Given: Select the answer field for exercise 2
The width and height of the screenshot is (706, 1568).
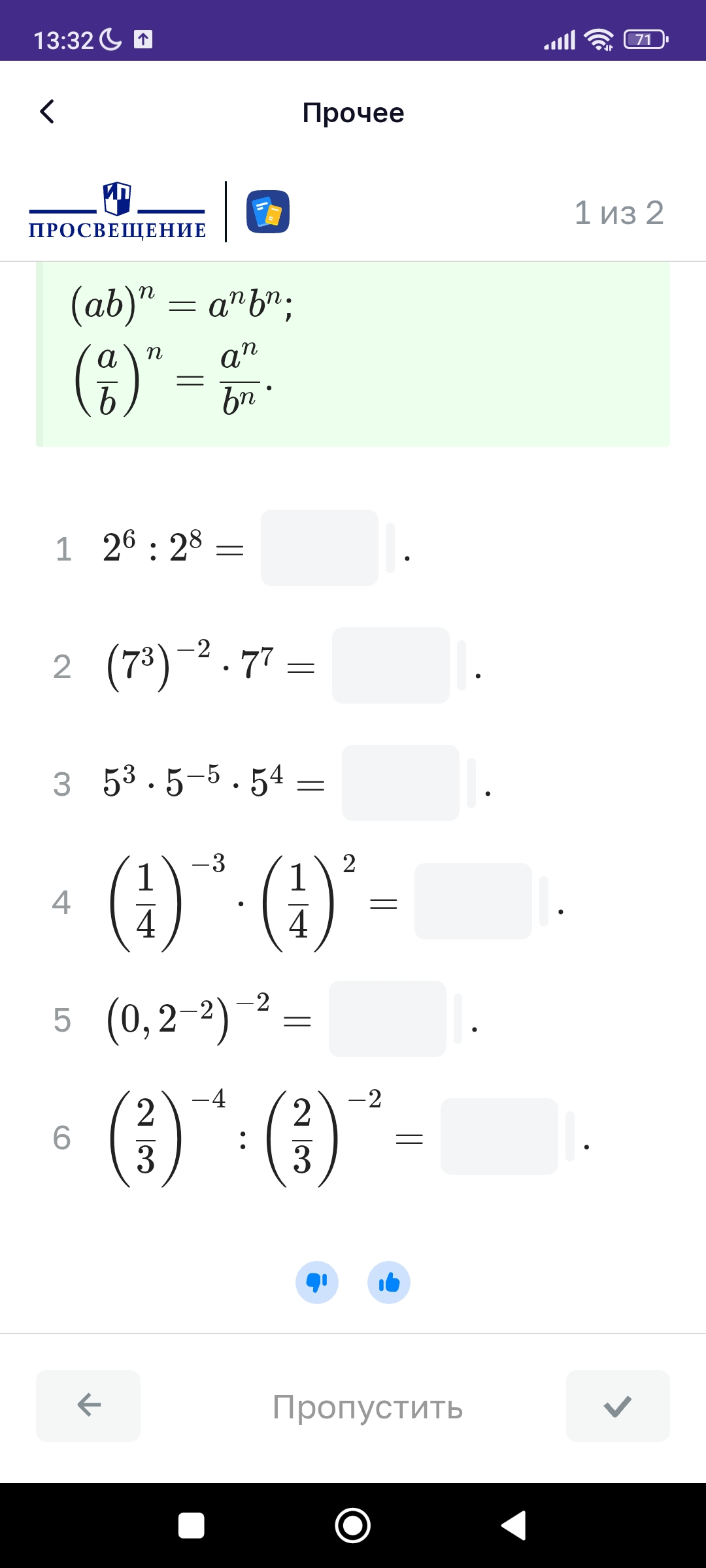Looking at the screenshot, I should click(x=391, y=665).
